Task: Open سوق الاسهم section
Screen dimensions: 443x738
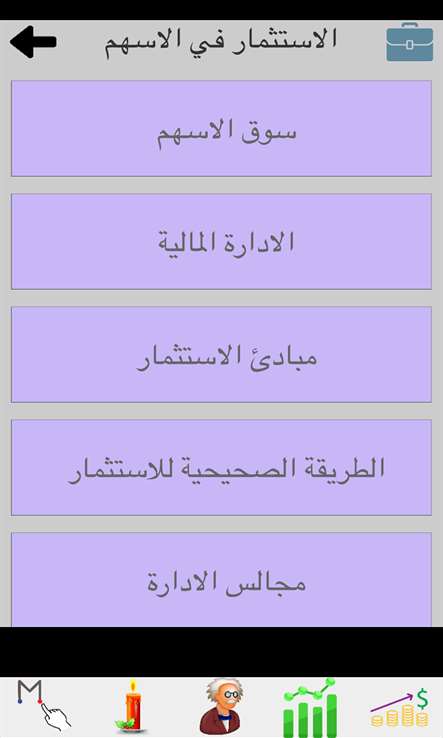Action: [221, 128]
